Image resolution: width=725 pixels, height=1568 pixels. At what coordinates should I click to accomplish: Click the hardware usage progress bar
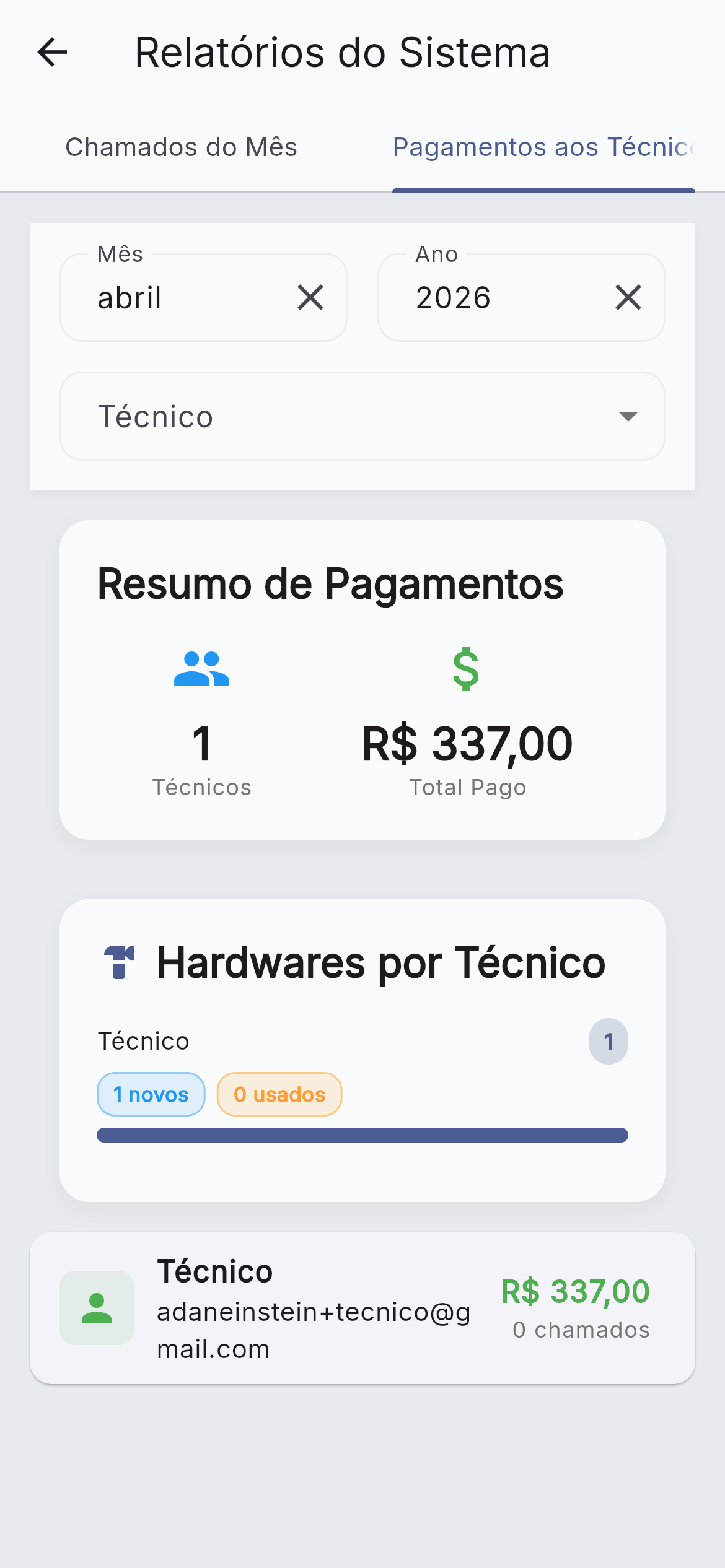(x=362, y=1136)
